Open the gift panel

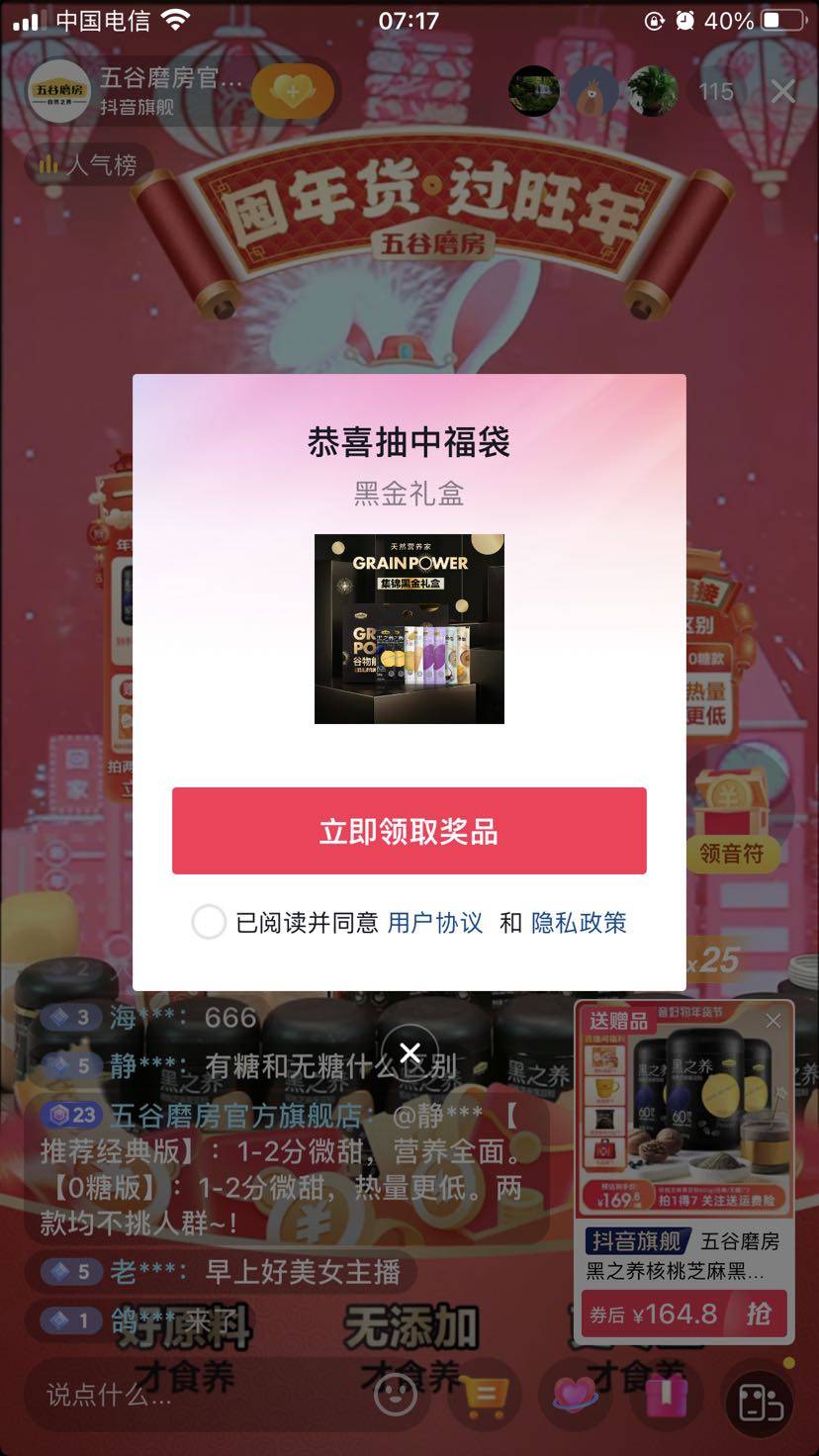pos(667,1395)
